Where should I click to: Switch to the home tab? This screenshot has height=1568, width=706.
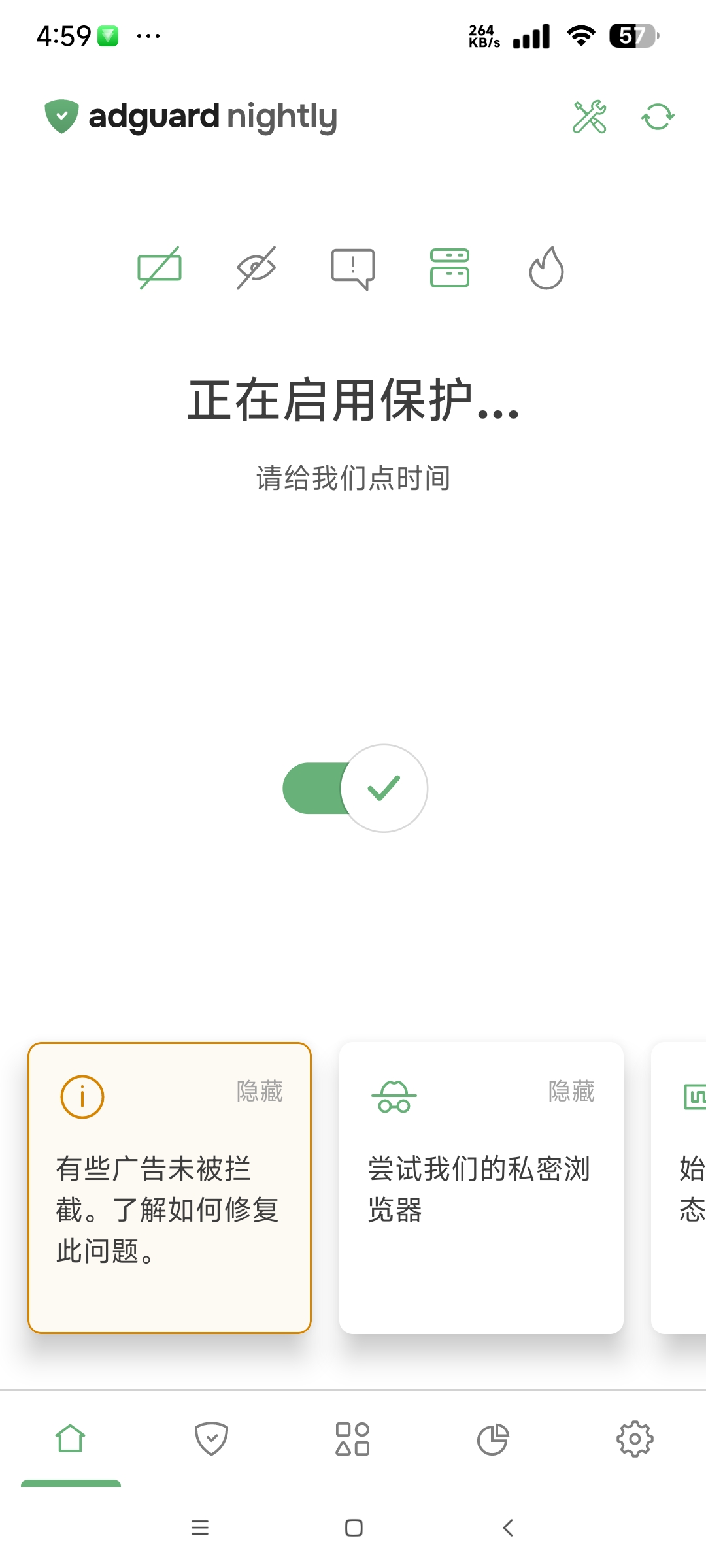pyautogui.click(x=71, y=1439)
